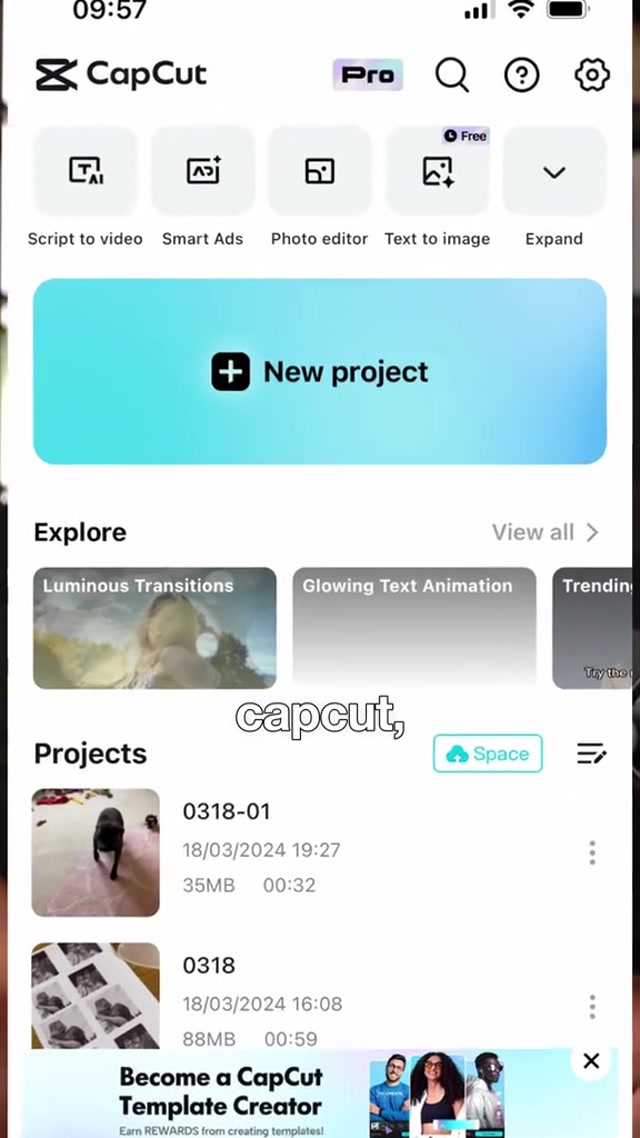Launch the Smart Ads tool
The width and height of the screenshot is (640, 1138).
203,172
